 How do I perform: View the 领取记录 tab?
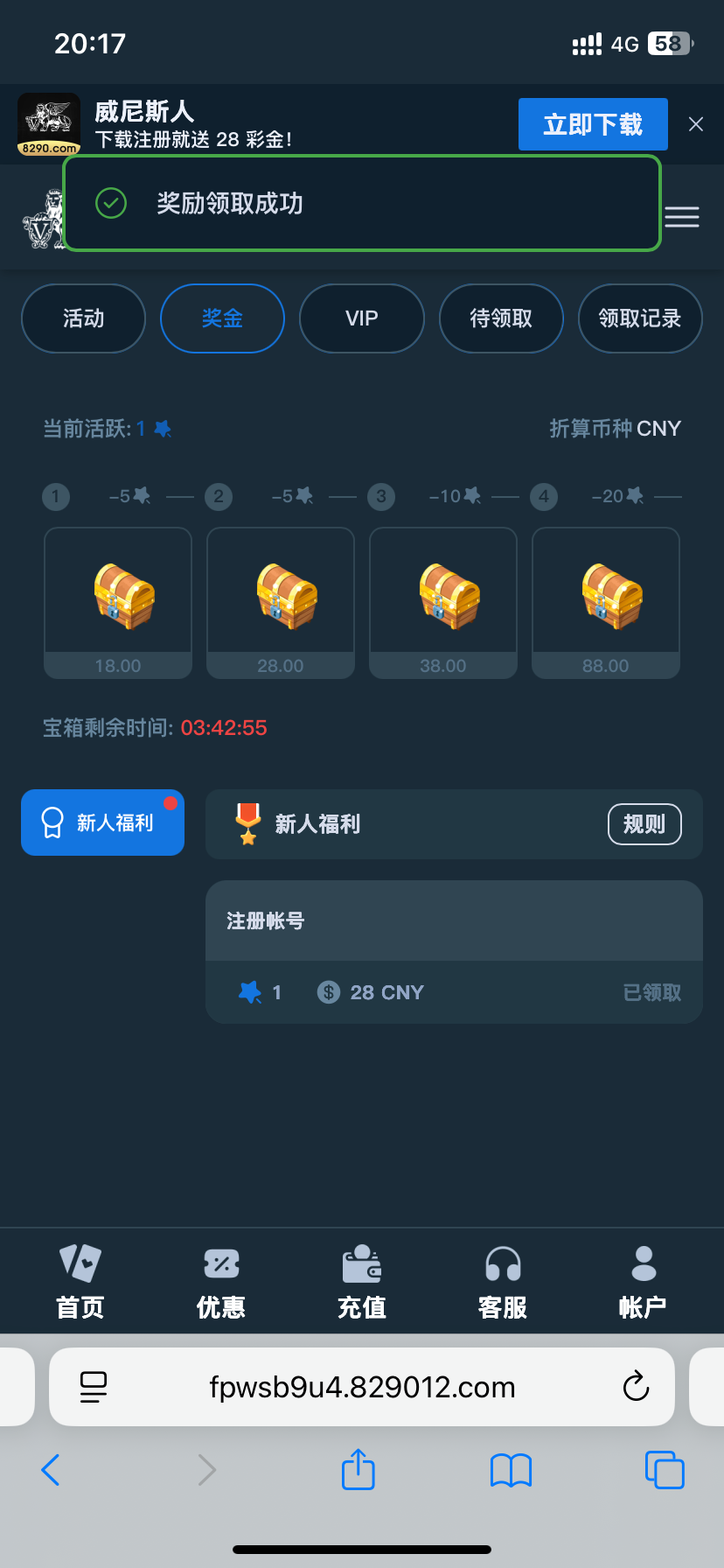[x=640, y=318]
